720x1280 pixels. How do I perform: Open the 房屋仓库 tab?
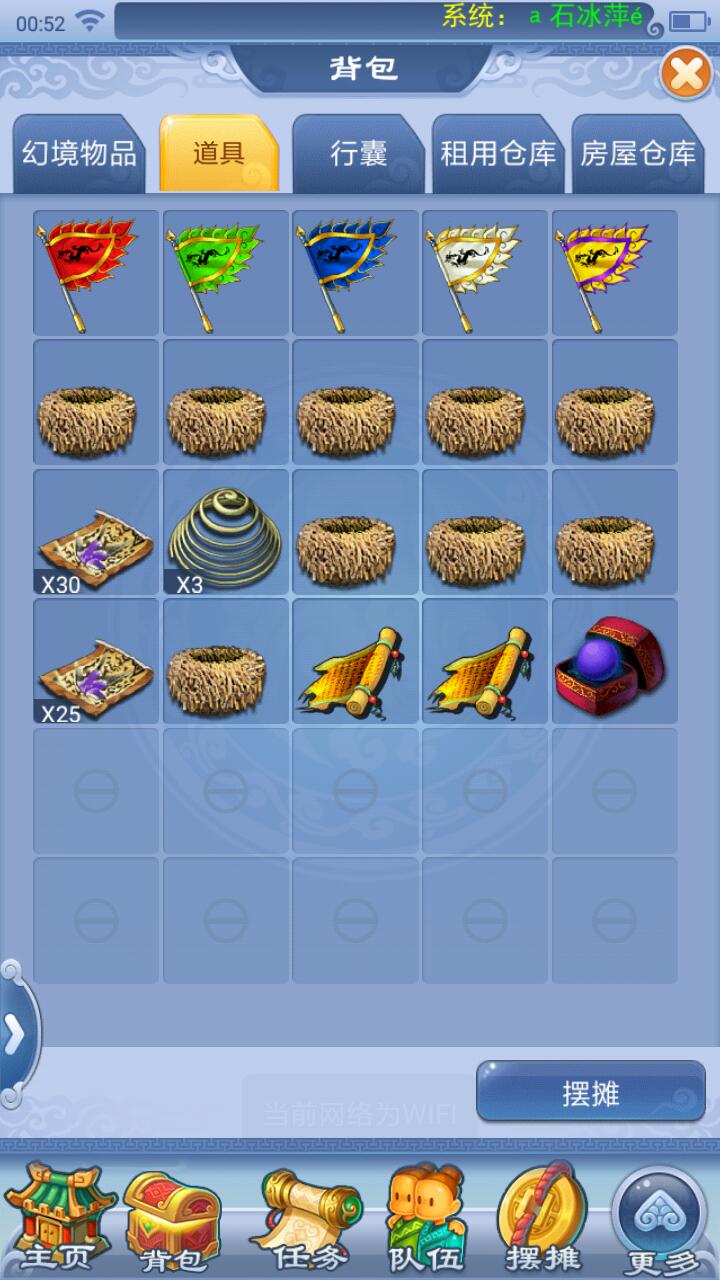[x=638, y=154]
